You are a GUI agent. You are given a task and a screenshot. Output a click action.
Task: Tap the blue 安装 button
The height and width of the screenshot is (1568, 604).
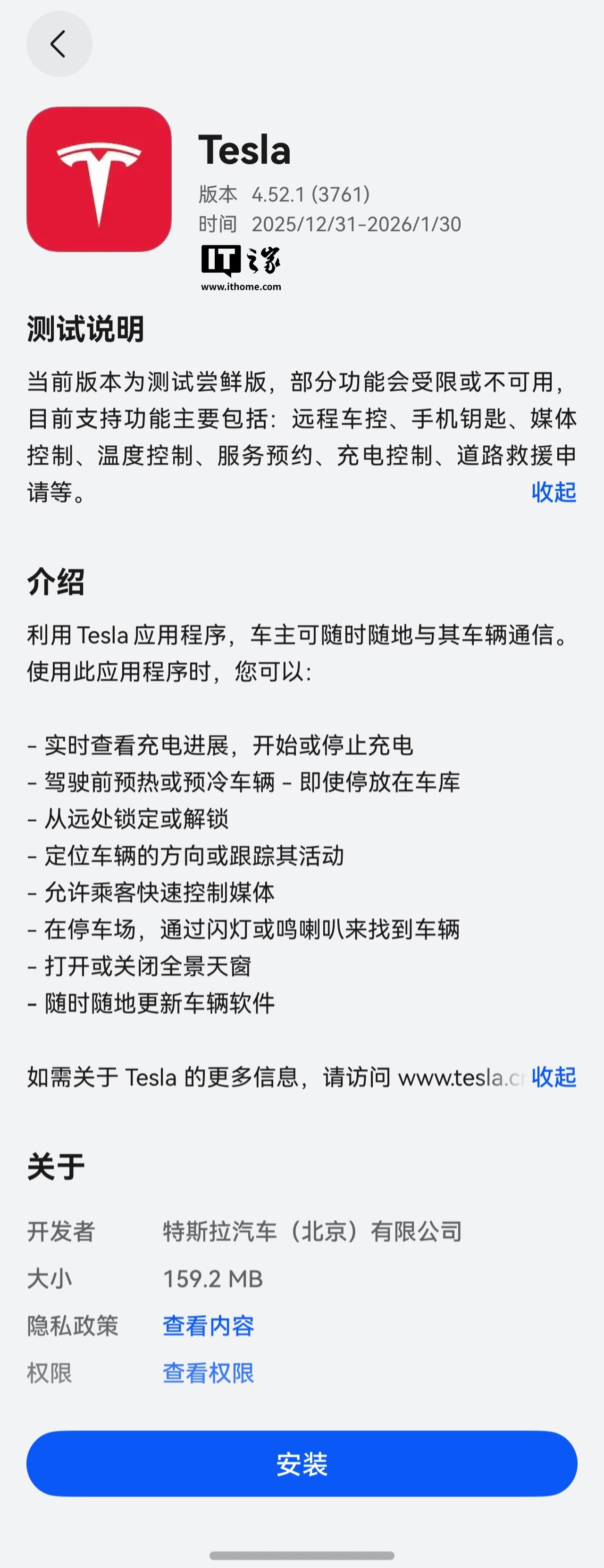pyautogui.click(x=302, y=1463)
